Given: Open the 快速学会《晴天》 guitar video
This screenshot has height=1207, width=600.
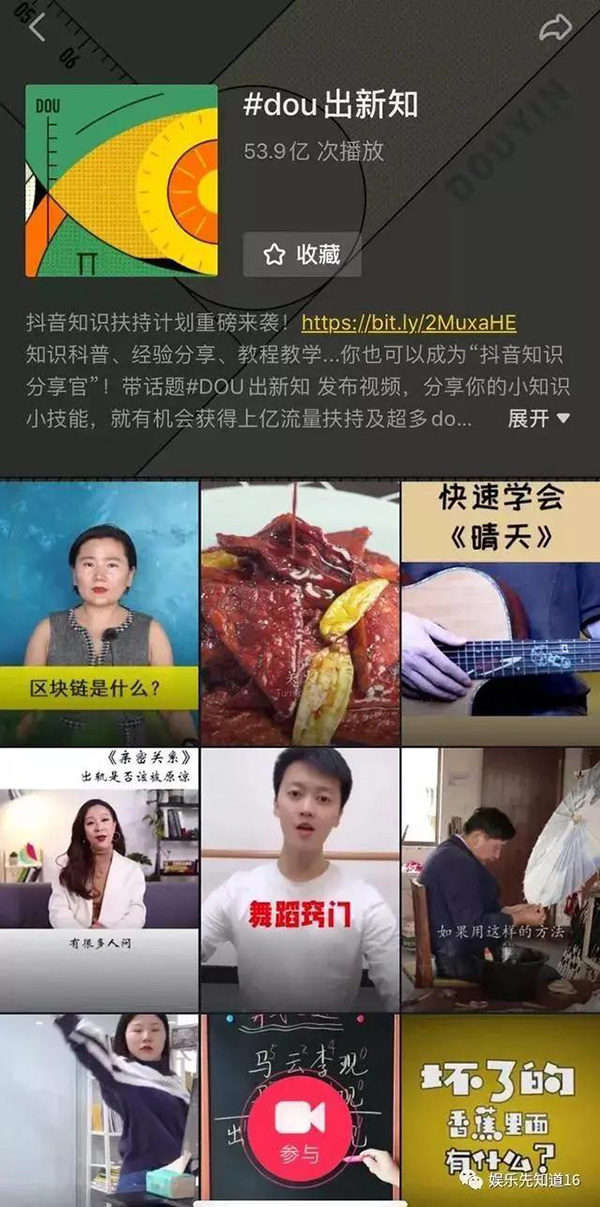Looking at the screenshot, I should [500, 612].
